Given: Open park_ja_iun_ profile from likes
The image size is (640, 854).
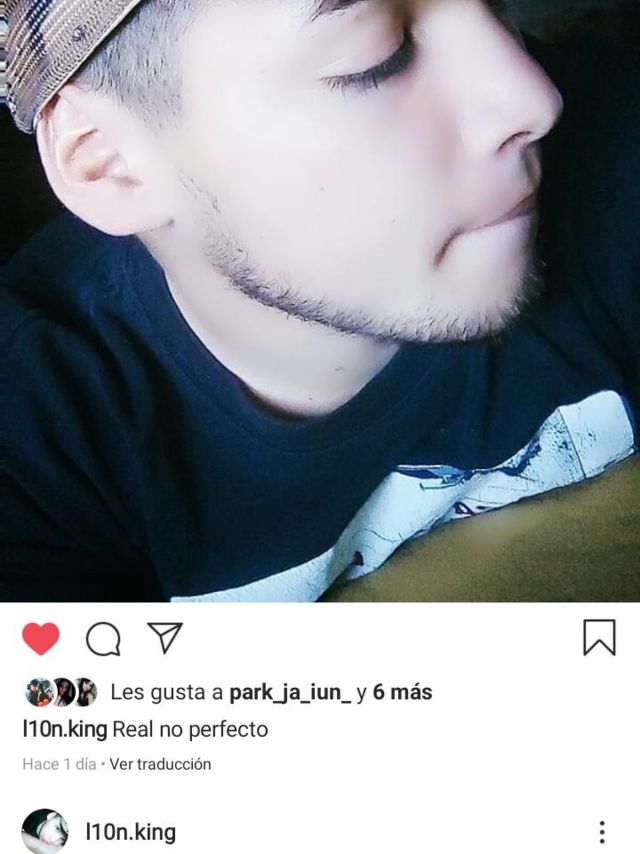Looking at the screenshot, I should (x=290, y=692).
